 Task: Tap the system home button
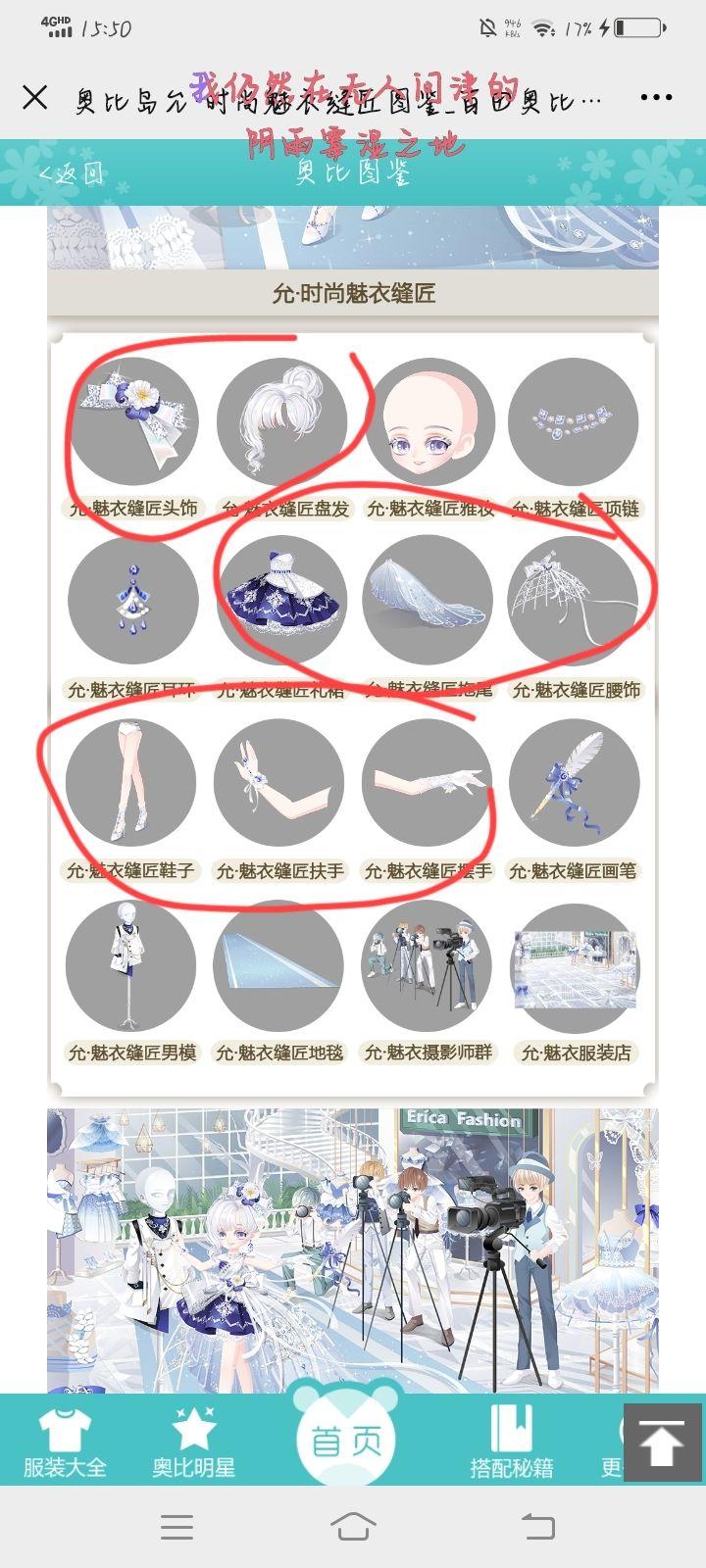(x=353, y=1526)
